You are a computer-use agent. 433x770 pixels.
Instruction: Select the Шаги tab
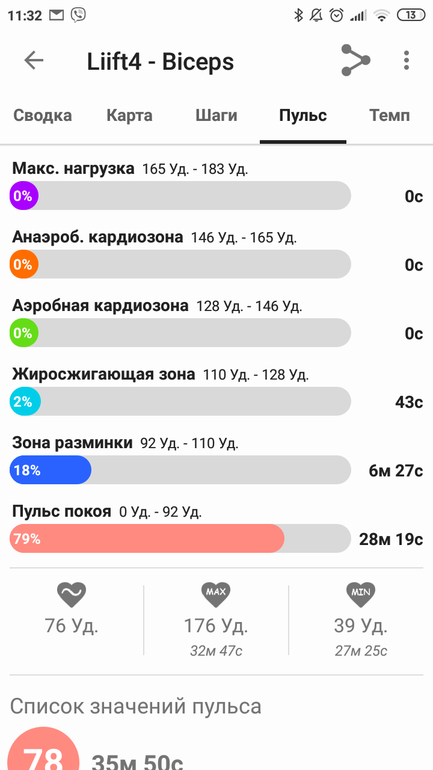pos(216,116)
